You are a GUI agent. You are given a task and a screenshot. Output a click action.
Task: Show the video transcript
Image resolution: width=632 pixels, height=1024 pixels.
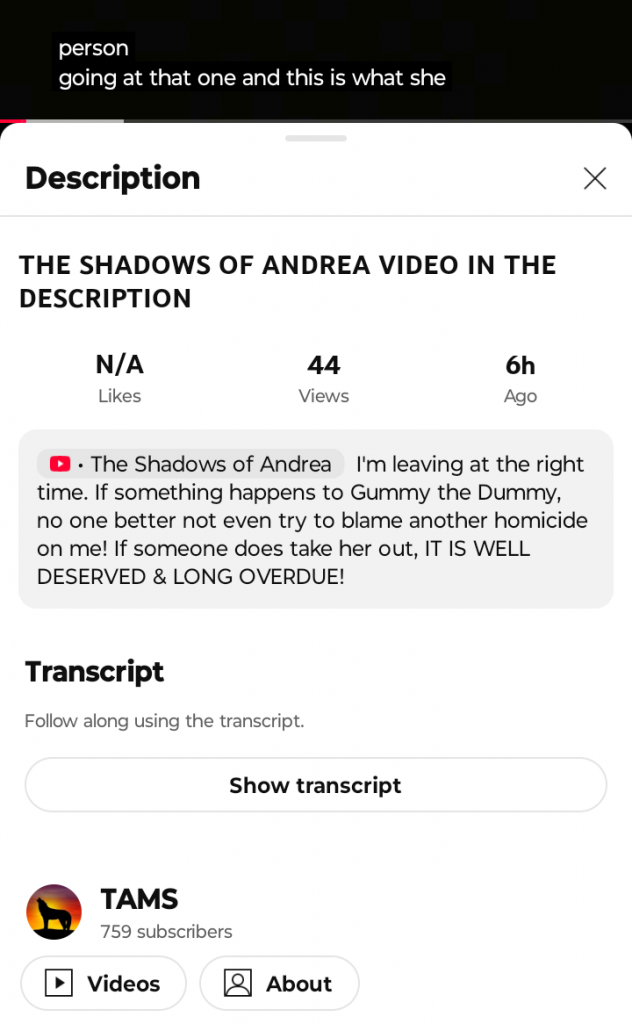(315, 785)
